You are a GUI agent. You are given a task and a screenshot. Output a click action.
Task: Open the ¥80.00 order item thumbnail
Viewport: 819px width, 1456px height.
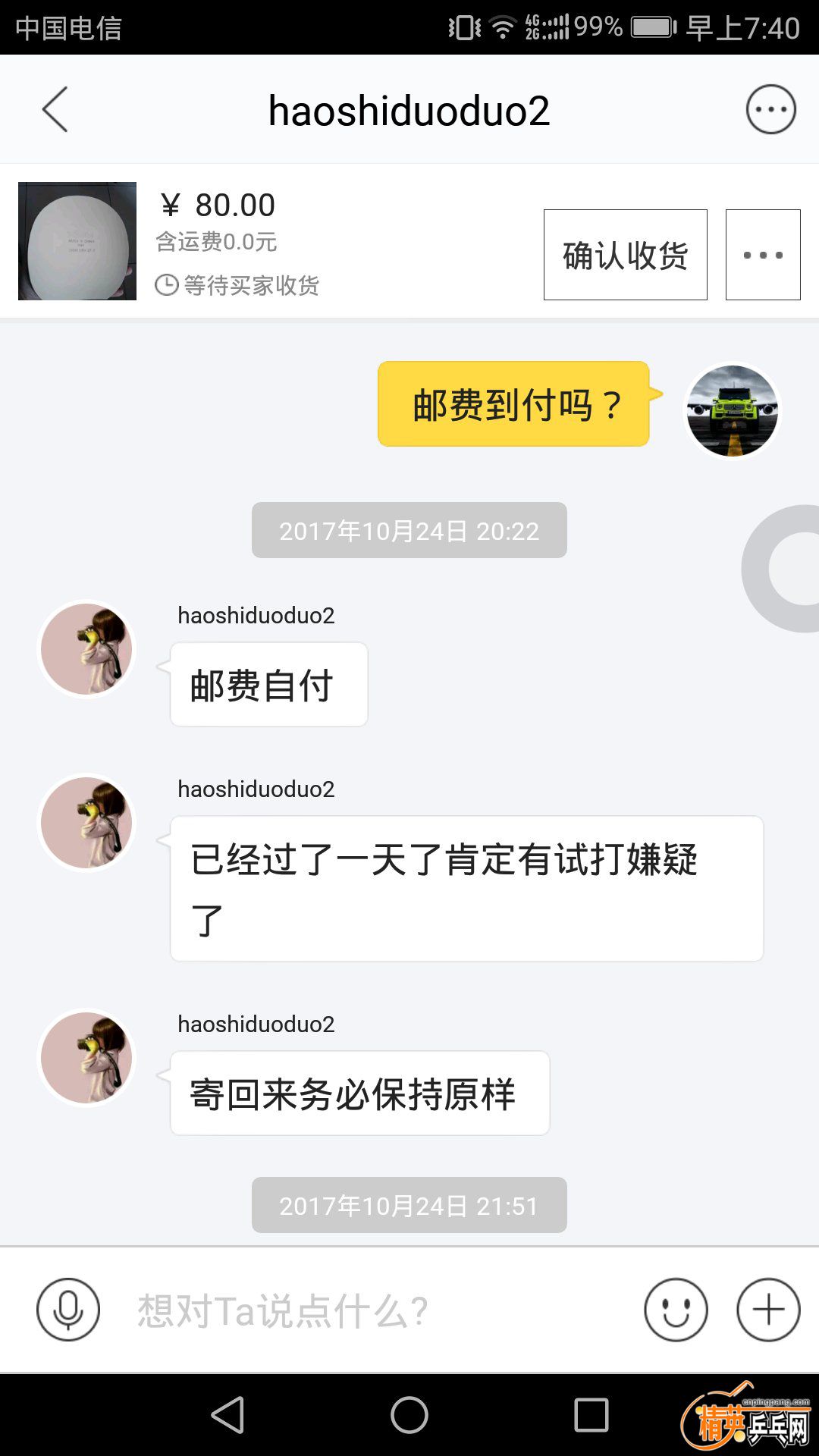click(77, 241)
